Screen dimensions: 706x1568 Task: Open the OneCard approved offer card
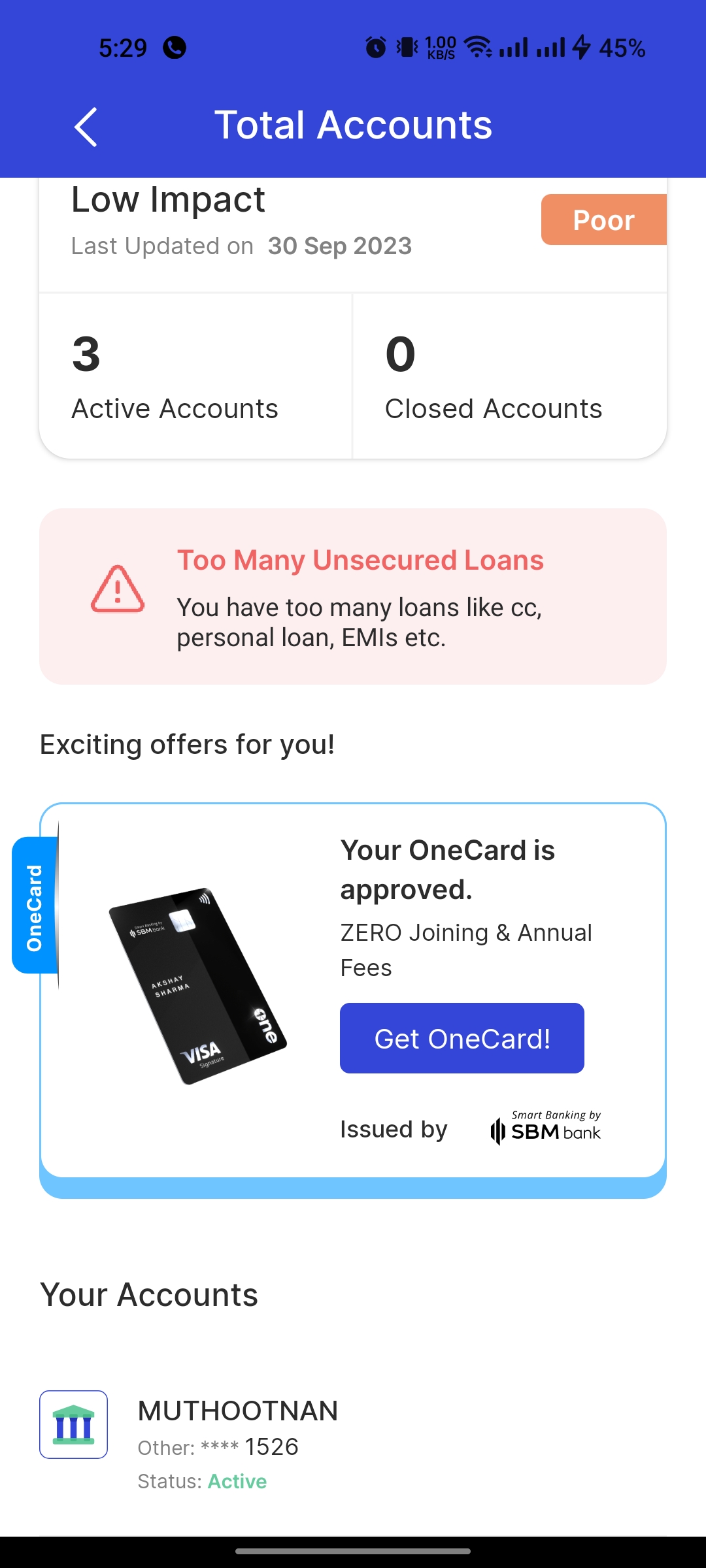[196, 987]
